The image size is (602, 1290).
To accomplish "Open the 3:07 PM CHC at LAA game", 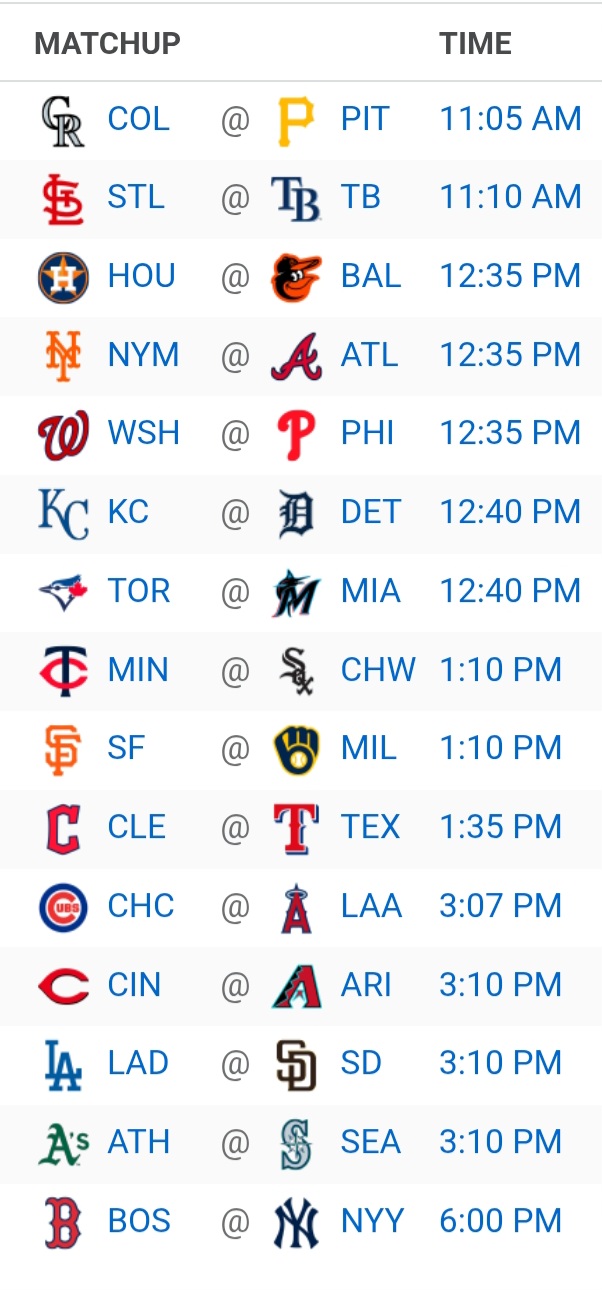I will (500, 906).
